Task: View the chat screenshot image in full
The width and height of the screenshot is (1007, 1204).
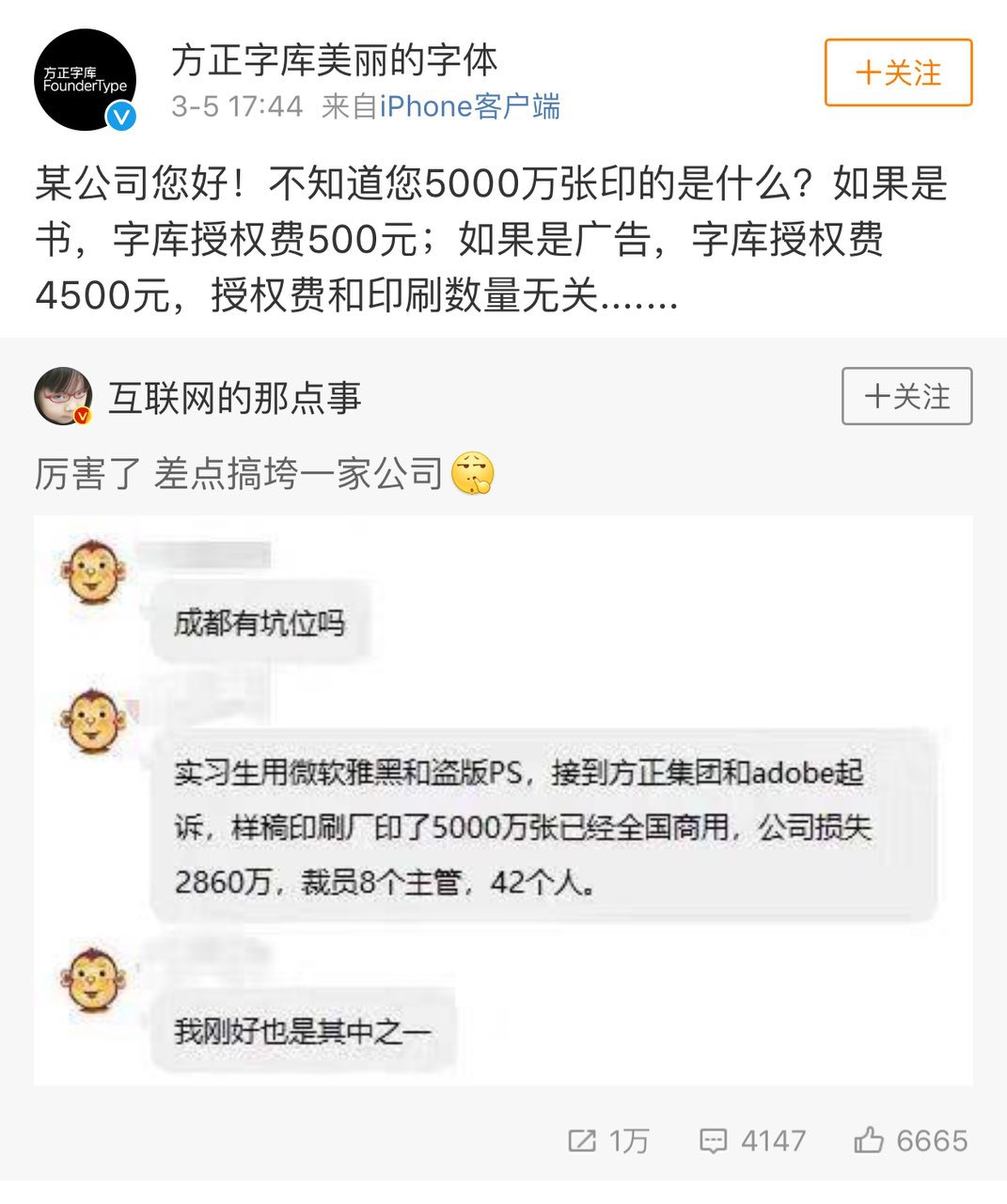Action: (503, 800)
